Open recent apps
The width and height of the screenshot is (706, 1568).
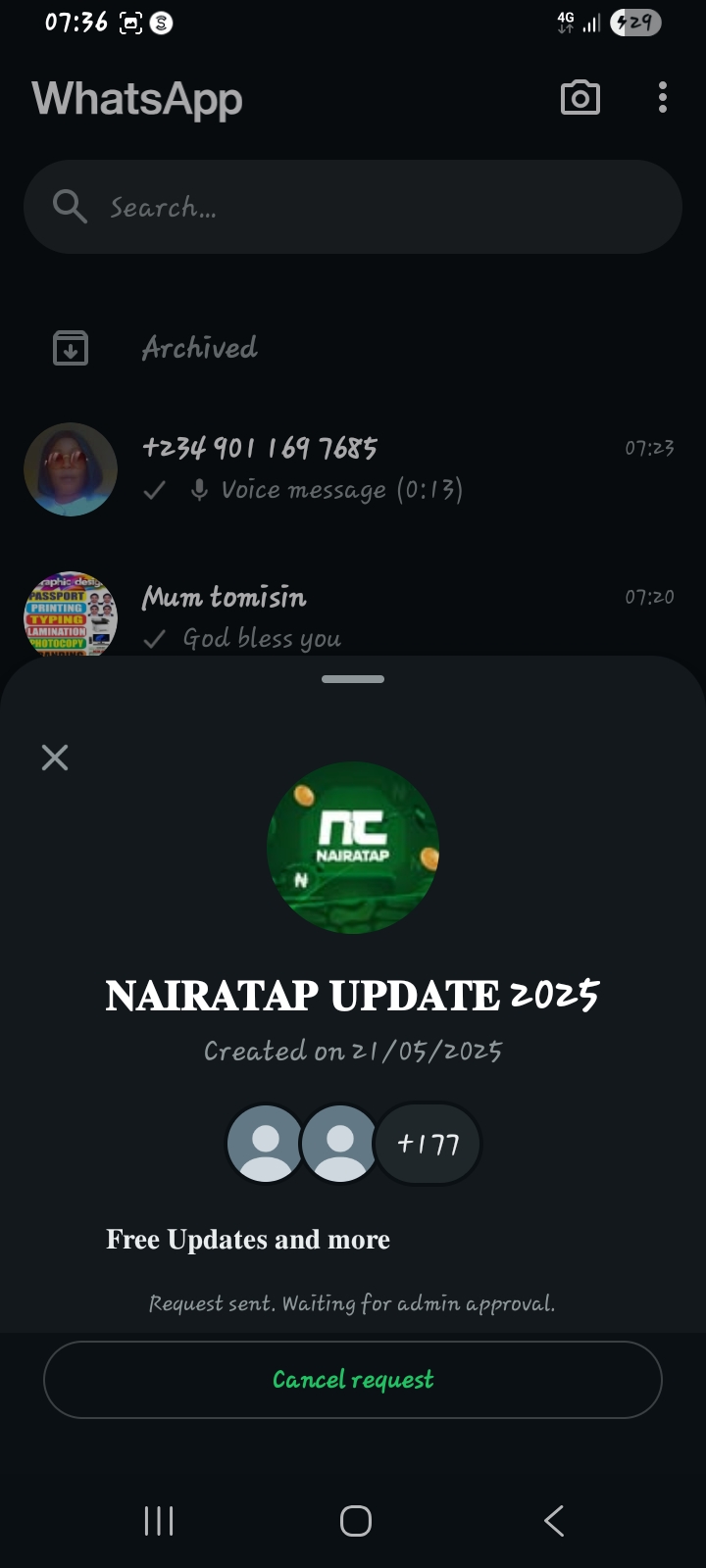[x=159, y=1521]
